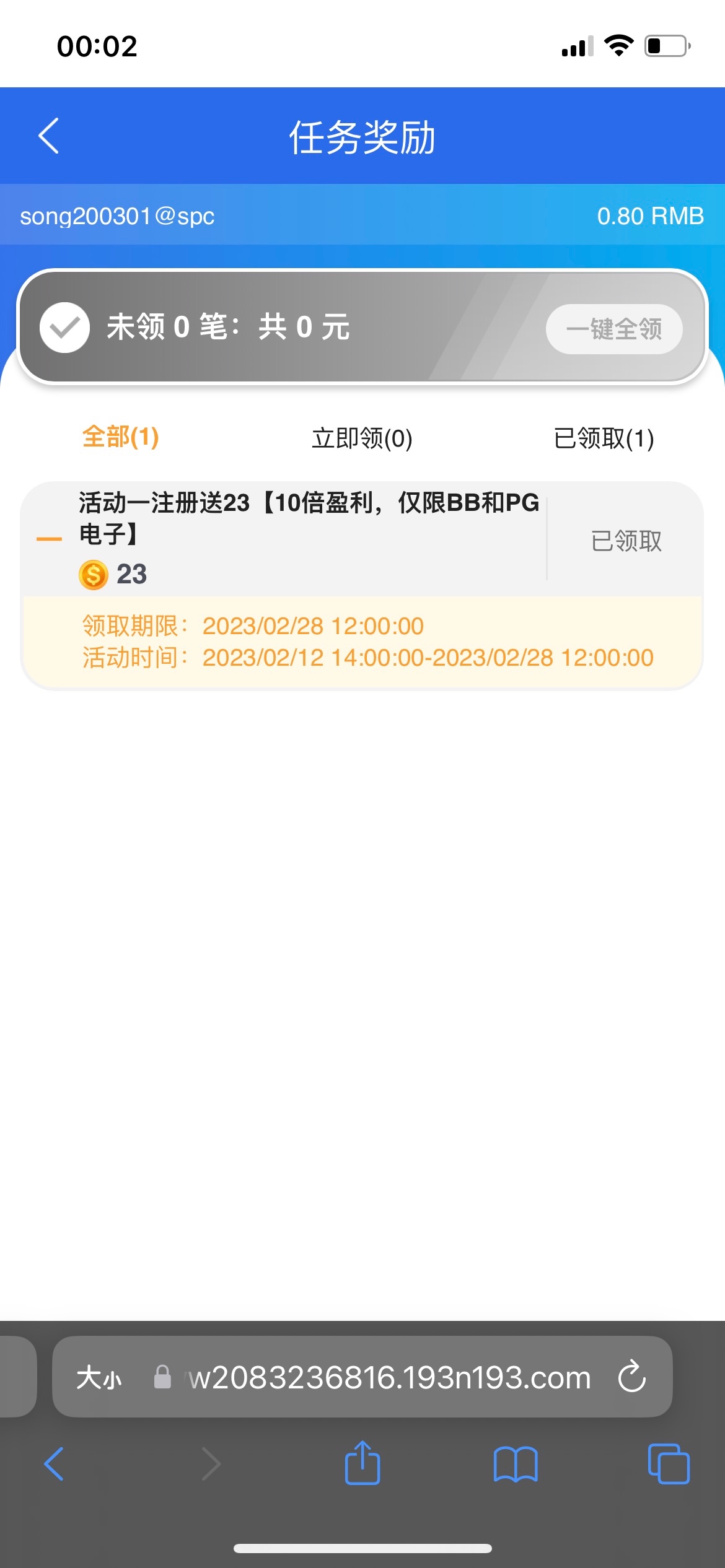Open the 大小 page settings menu
This screenshot has height=1568, width=725.
point(99,1379)
